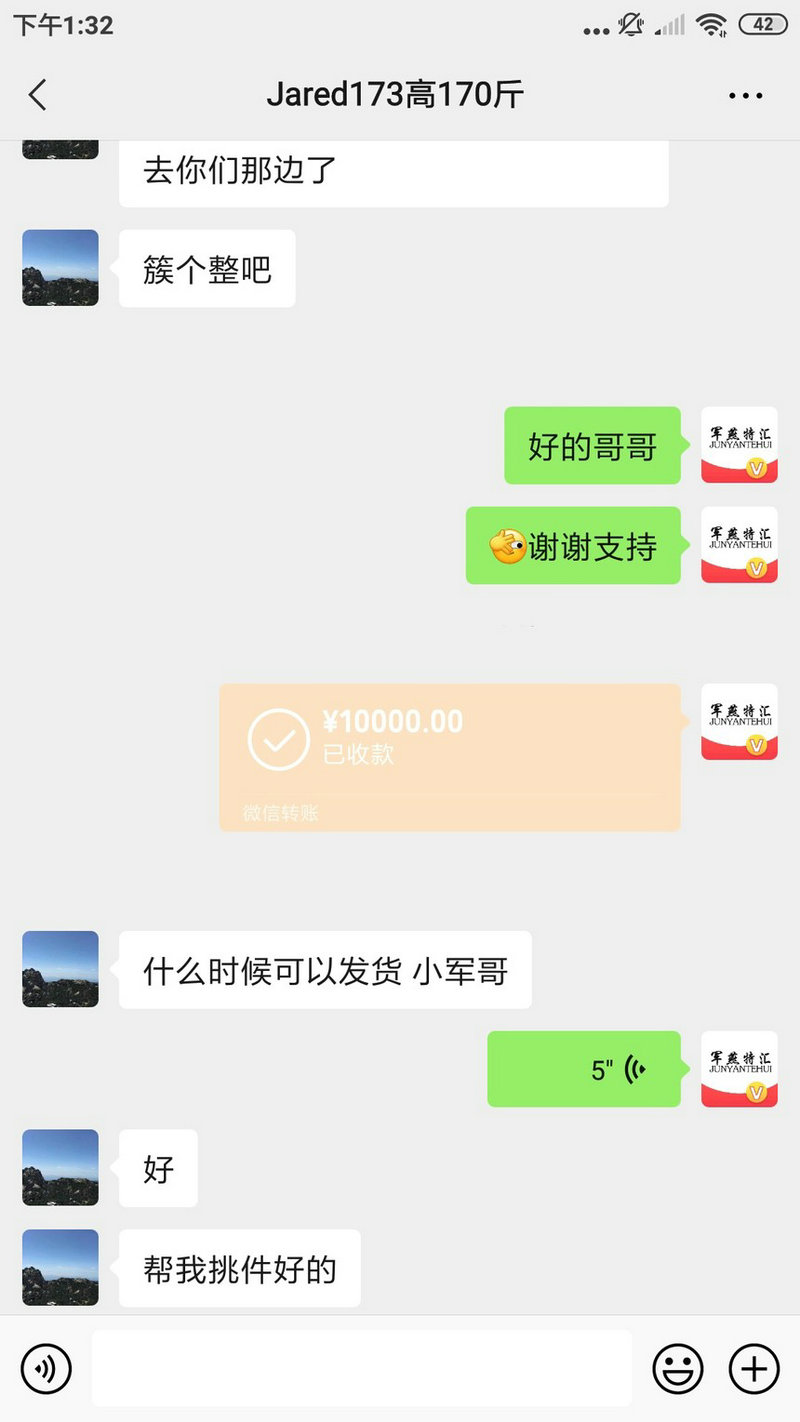
Task: Play the 5-second voice message
Action: point(584,1069)
